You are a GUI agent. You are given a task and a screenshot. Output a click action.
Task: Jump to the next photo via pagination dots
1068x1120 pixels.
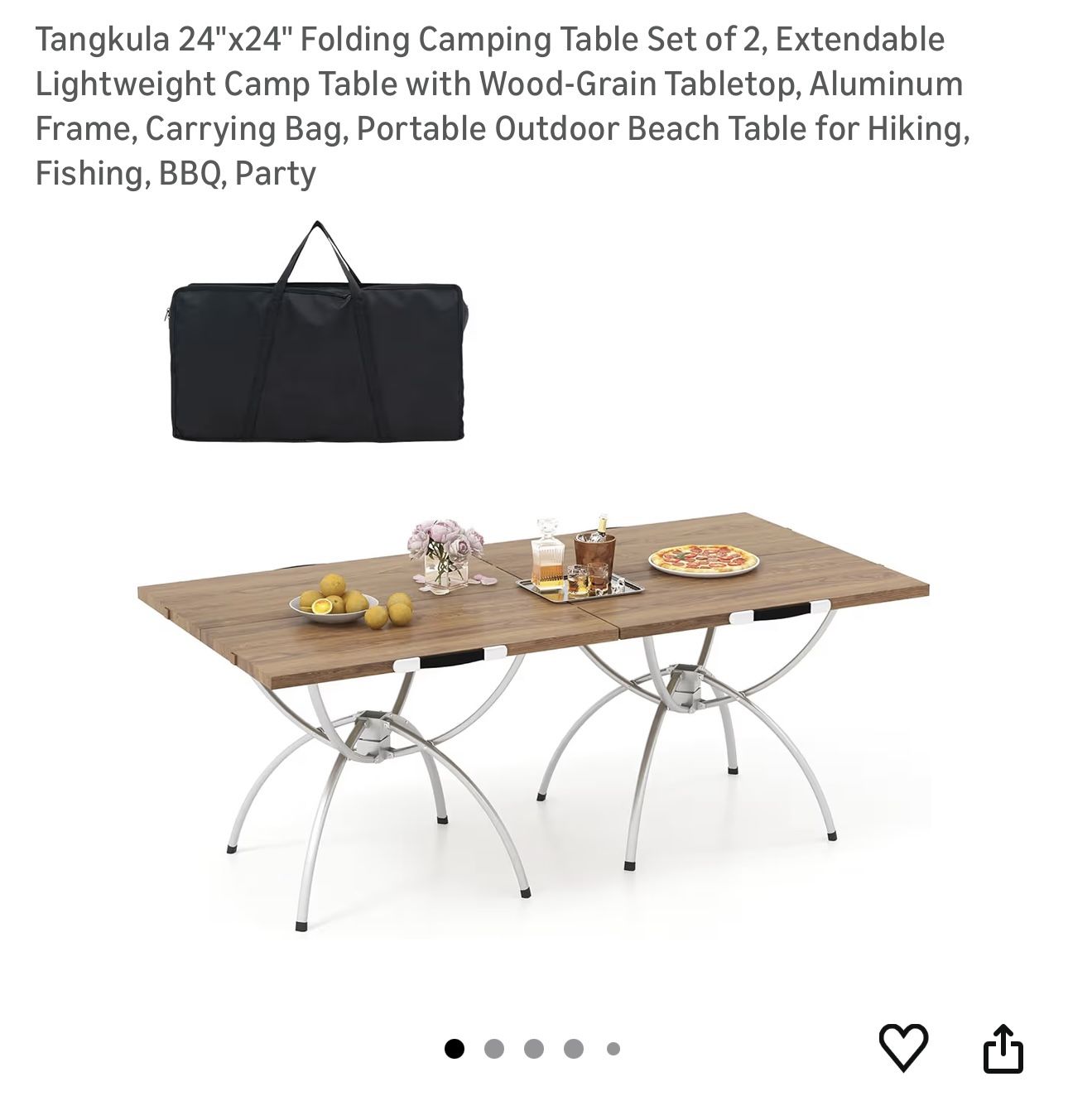[495, 1047]
